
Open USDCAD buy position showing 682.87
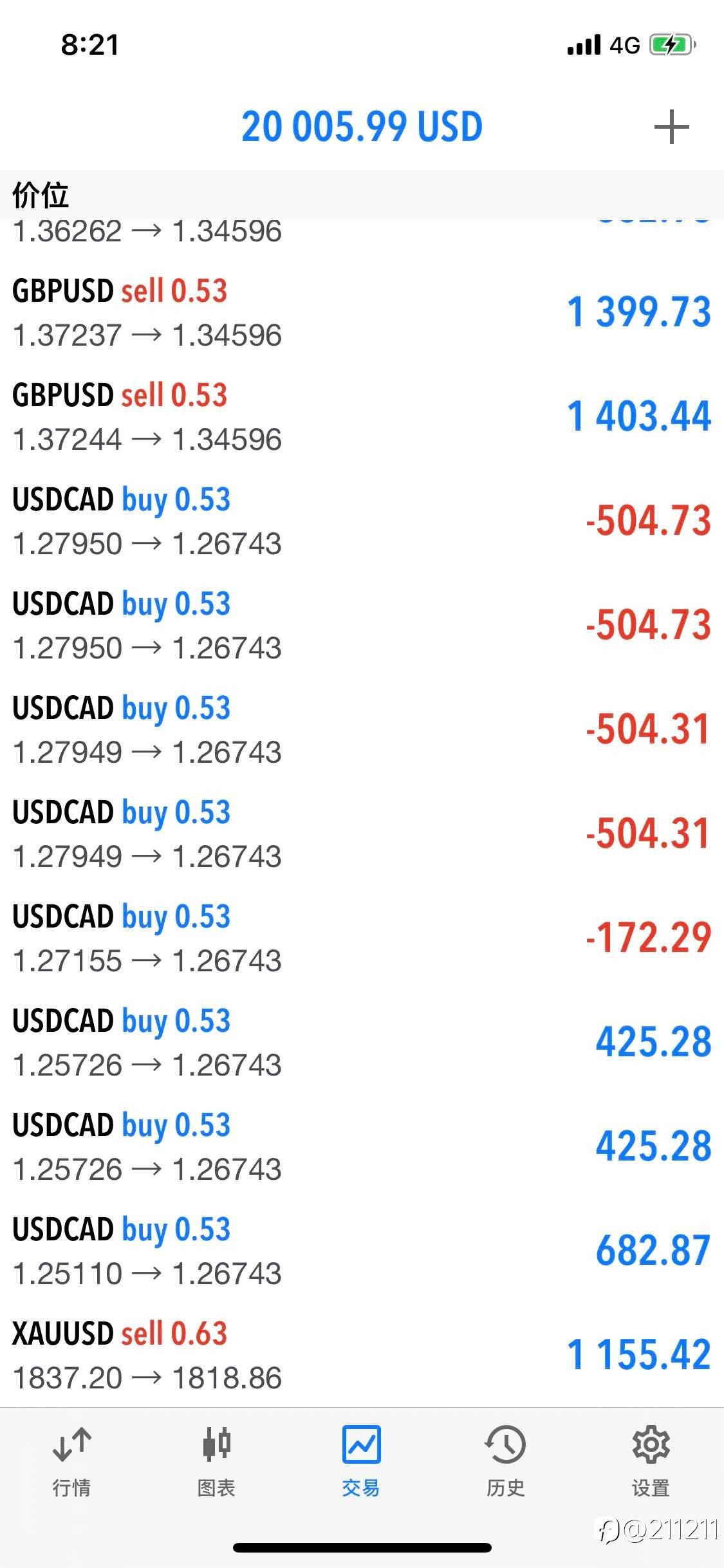[362, 1251]
